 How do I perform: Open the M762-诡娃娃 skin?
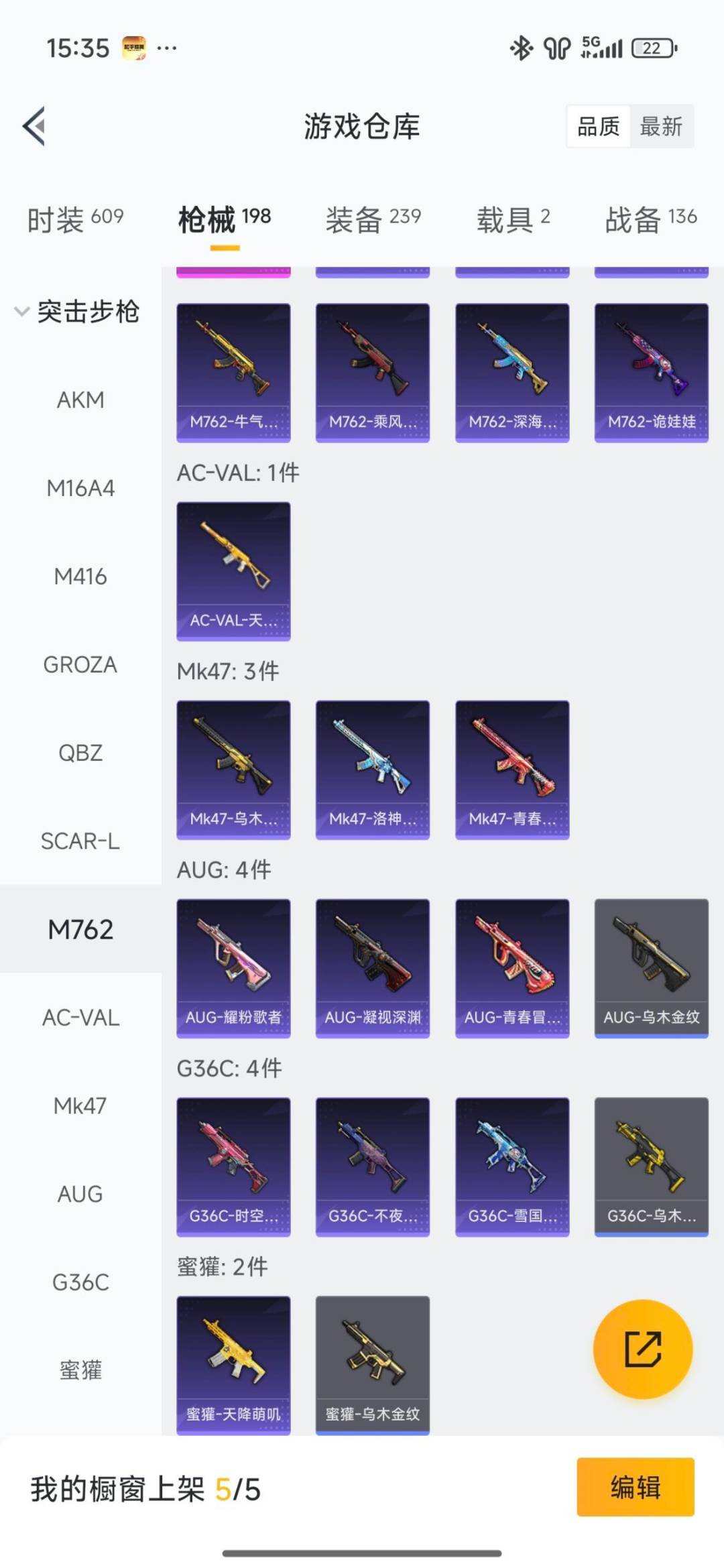click(651, 373)
